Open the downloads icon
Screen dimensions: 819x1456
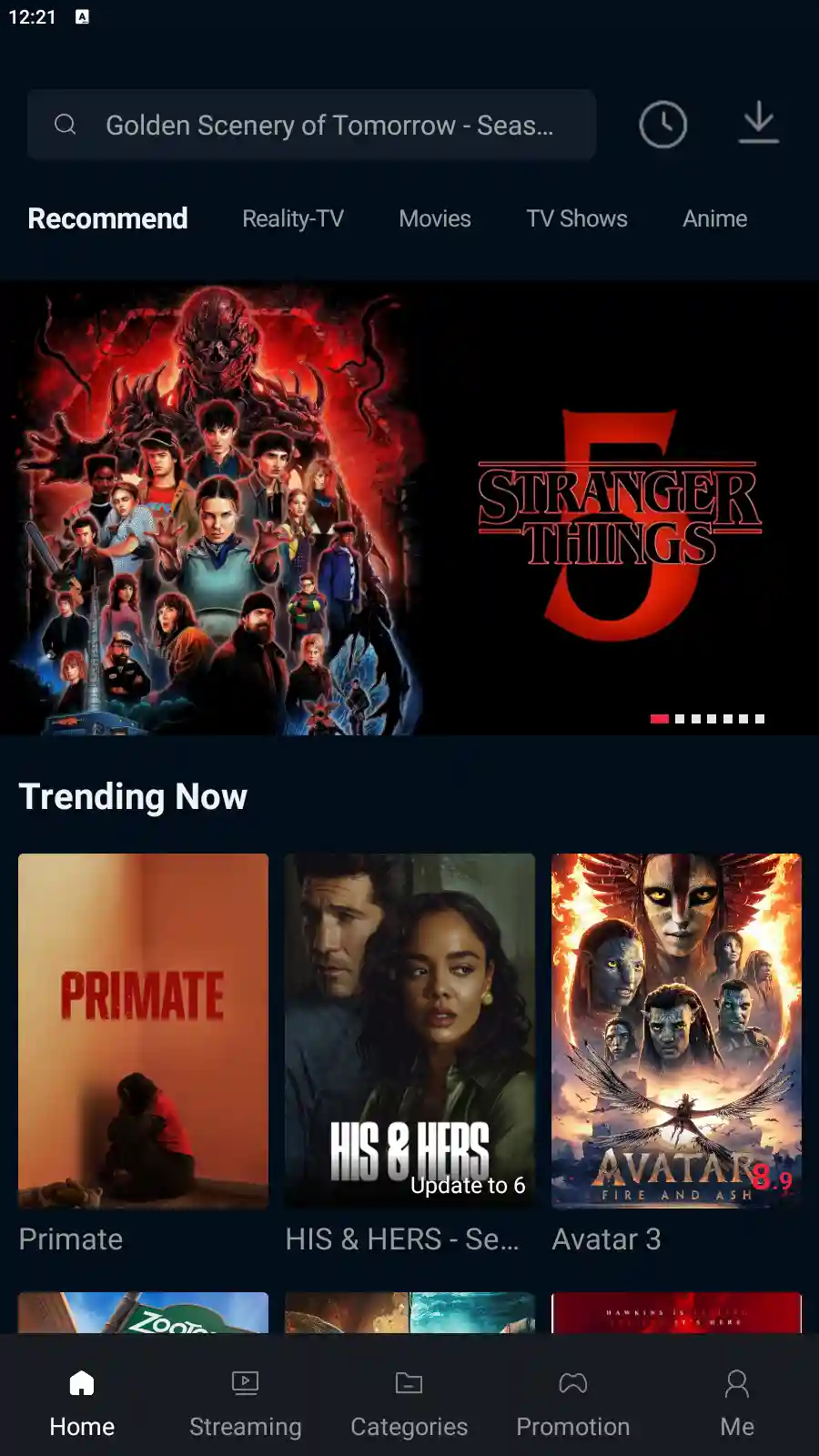click(758, 124)
